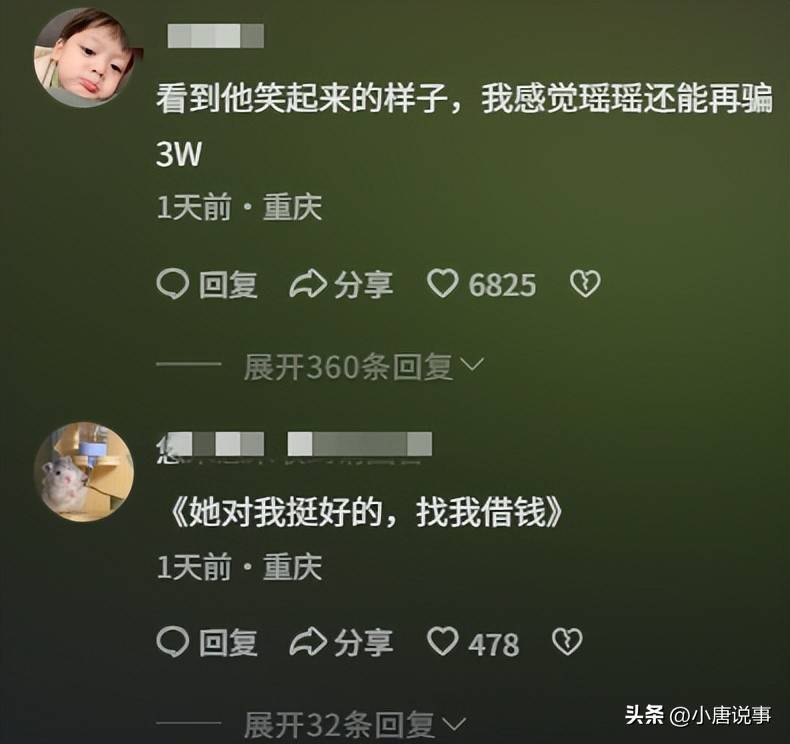Image resolution: width=790 pixels, height=744 pixels.
Task: Expand 展开360条回复
Action: 364,368
